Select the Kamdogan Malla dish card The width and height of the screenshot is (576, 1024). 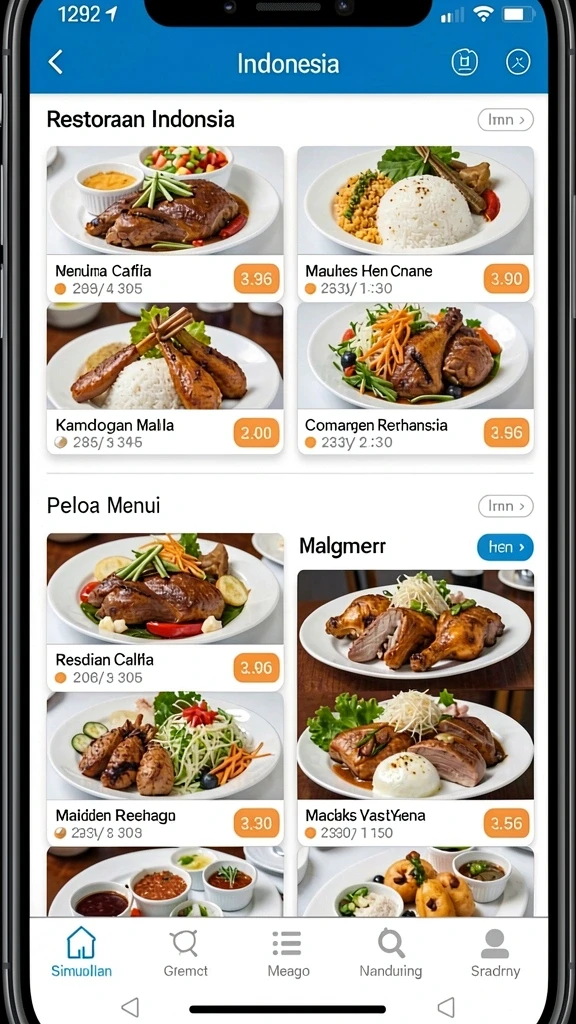pyautogui.click(x=165, y=378)
